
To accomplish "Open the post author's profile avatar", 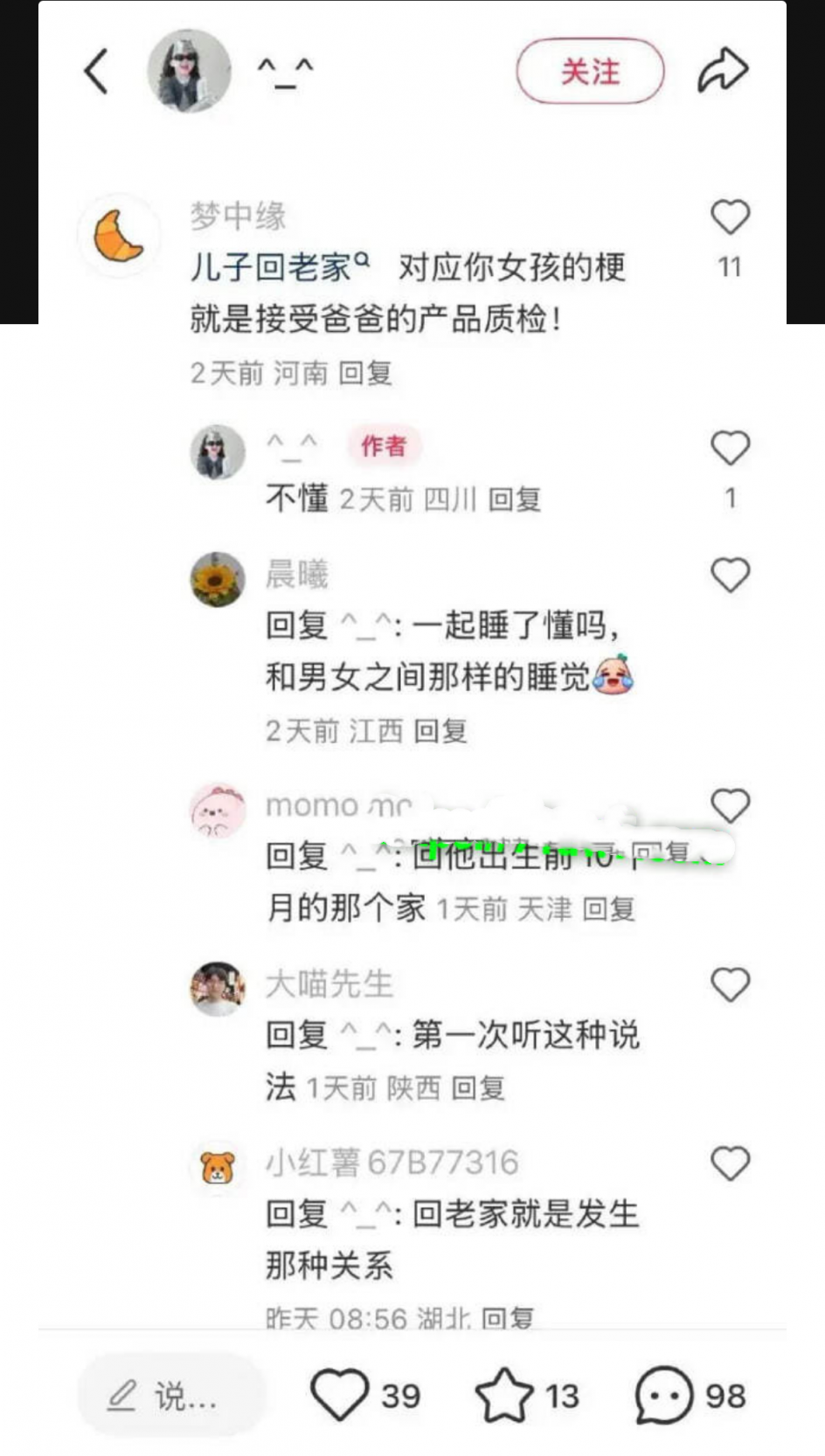I will coord(189,71).
